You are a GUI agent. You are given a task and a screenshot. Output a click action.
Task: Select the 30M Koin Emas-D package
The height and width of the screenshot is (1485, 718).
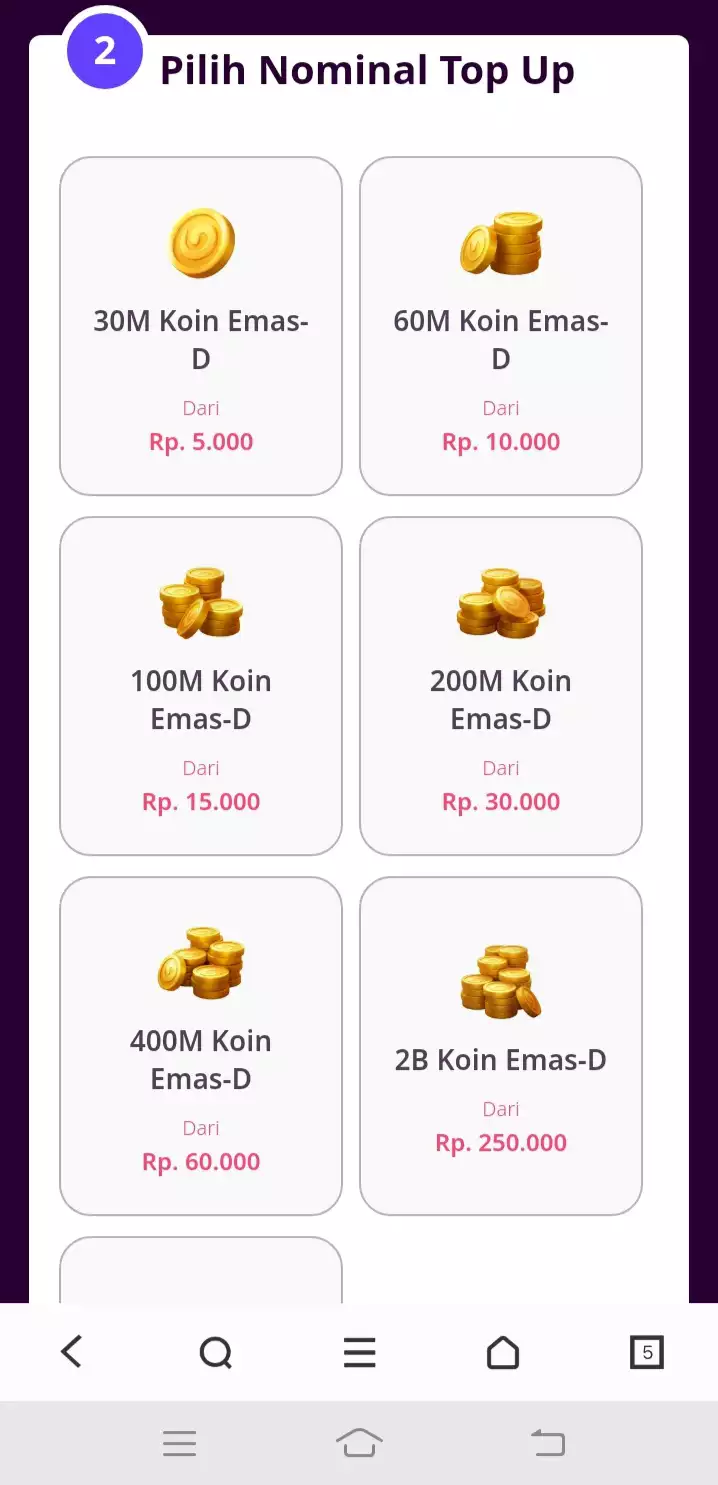coord(201,326)
